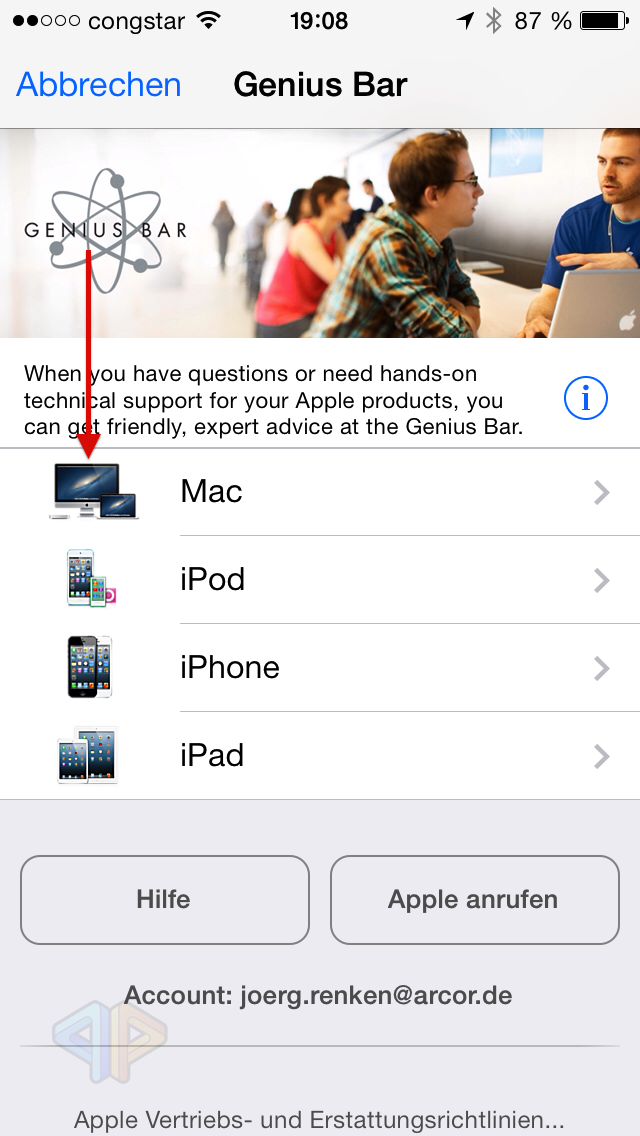The image size is (640, 1136).
Task: Select the Mac row
Action: click(320, 492)
